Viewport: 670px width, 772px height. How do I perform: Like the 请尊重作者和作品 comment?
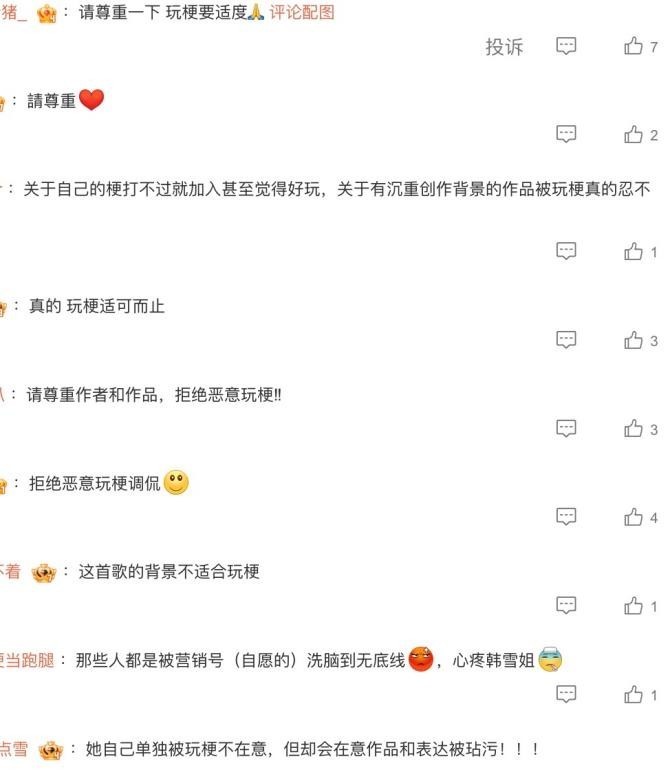(x=633, y=429)
